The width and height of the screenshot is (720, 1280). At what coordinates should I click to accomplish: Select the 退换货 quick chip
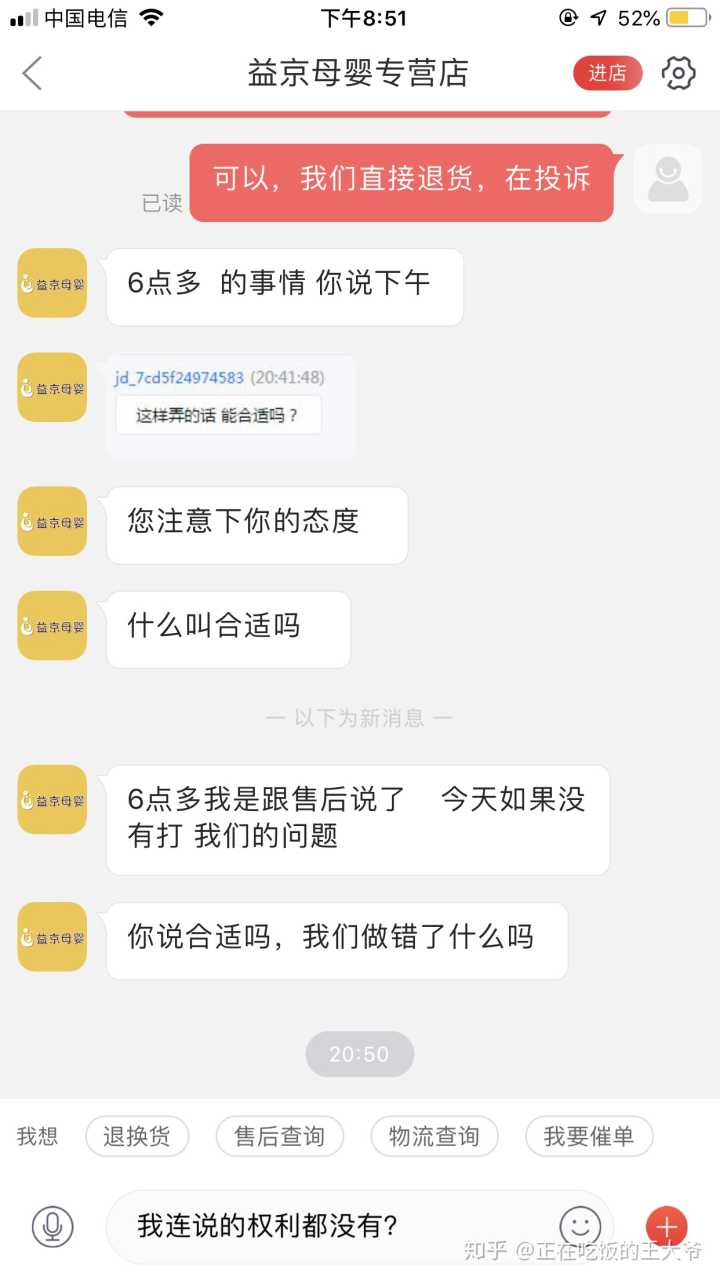coord(137,1137)
